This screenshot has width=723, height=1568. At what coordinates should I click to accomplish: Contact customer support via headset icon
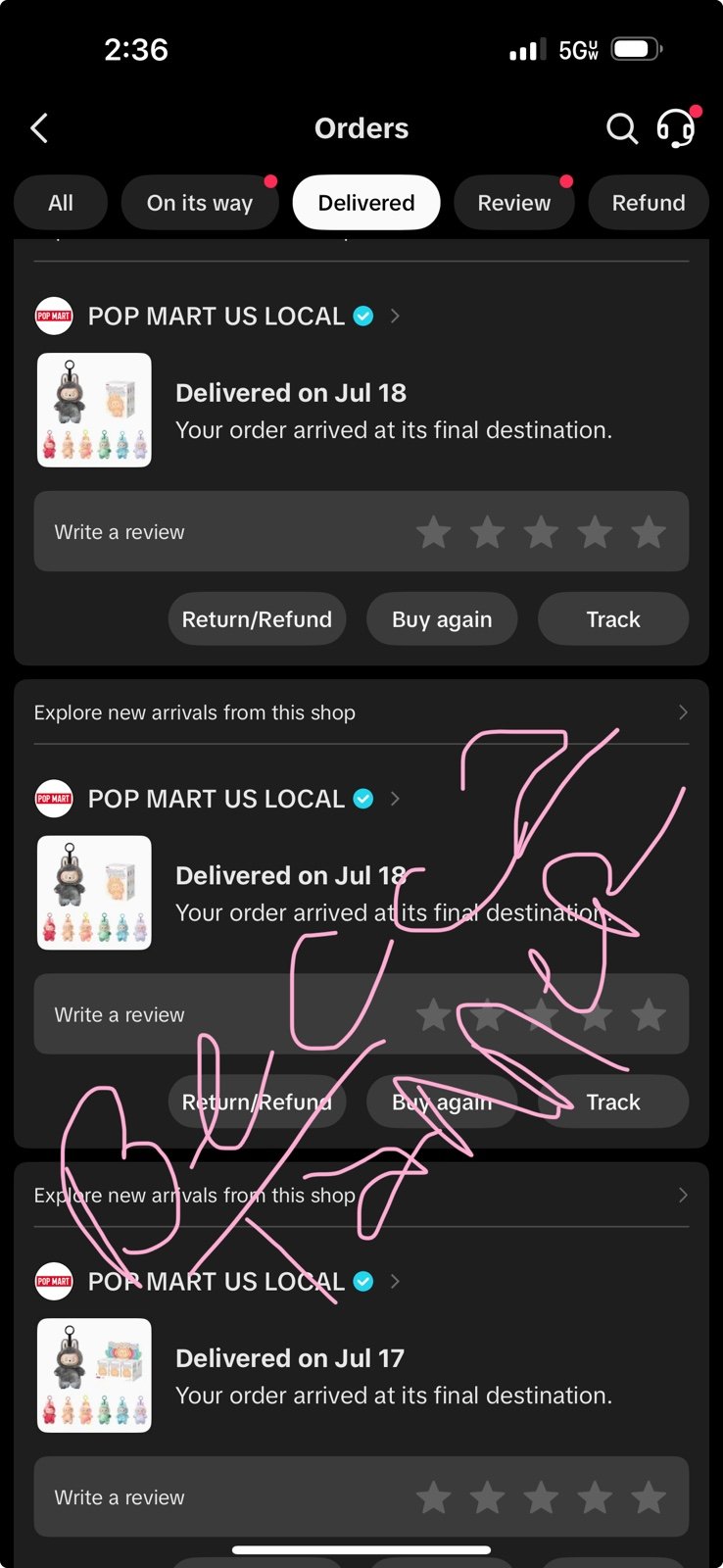676,128
